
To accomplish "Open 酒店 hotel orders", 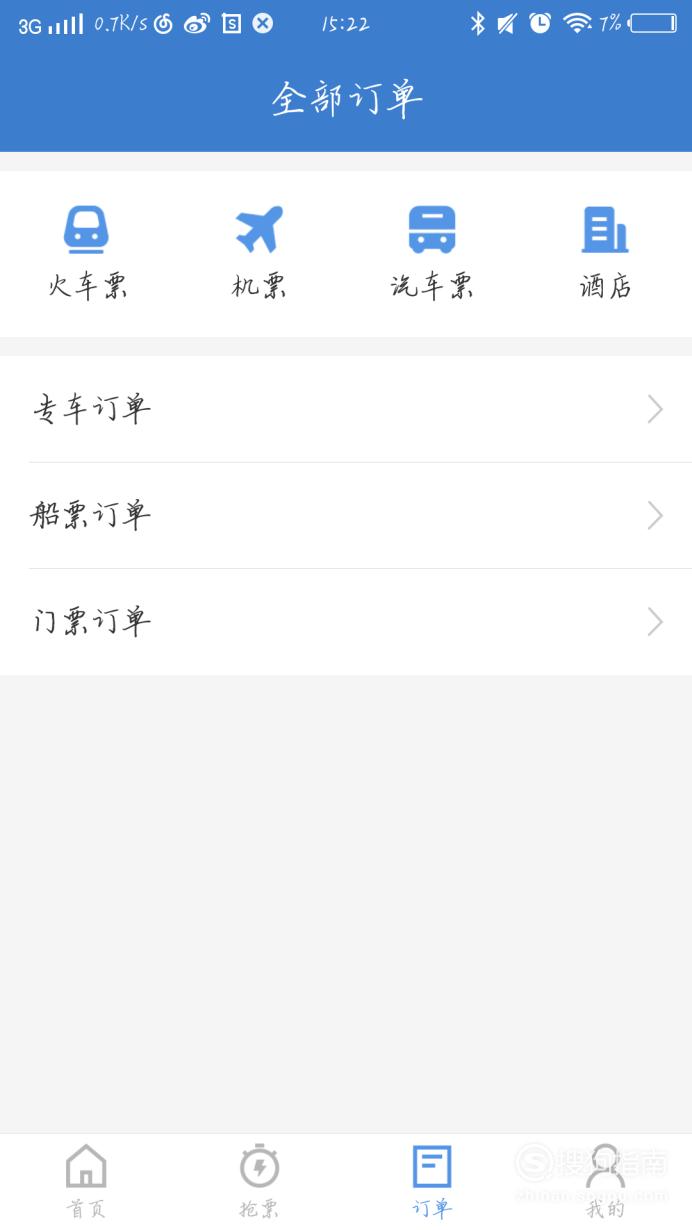I will coord(605,253).
